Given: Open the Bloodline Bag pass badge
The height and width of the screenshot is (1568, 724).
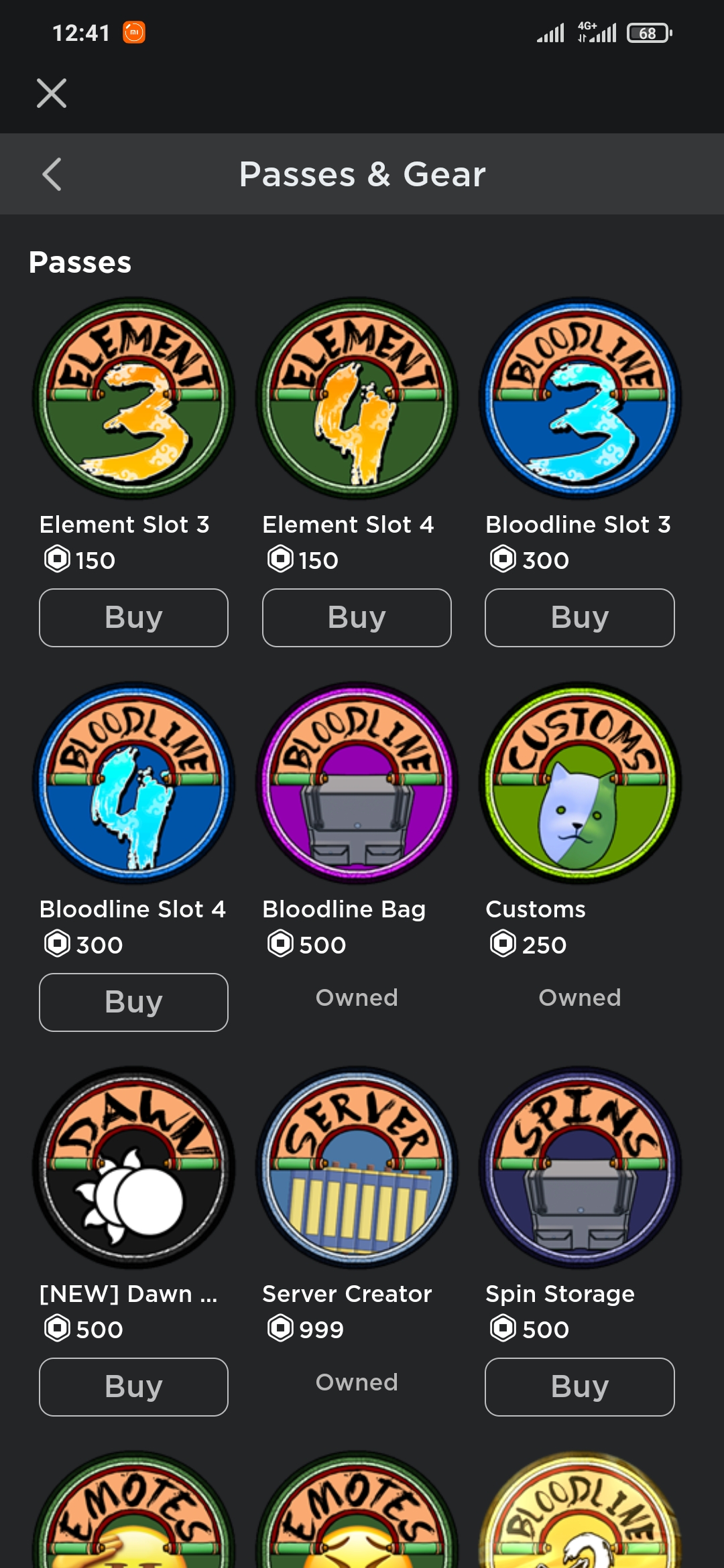Looking at the screenshot, I should tap(357, 783).
